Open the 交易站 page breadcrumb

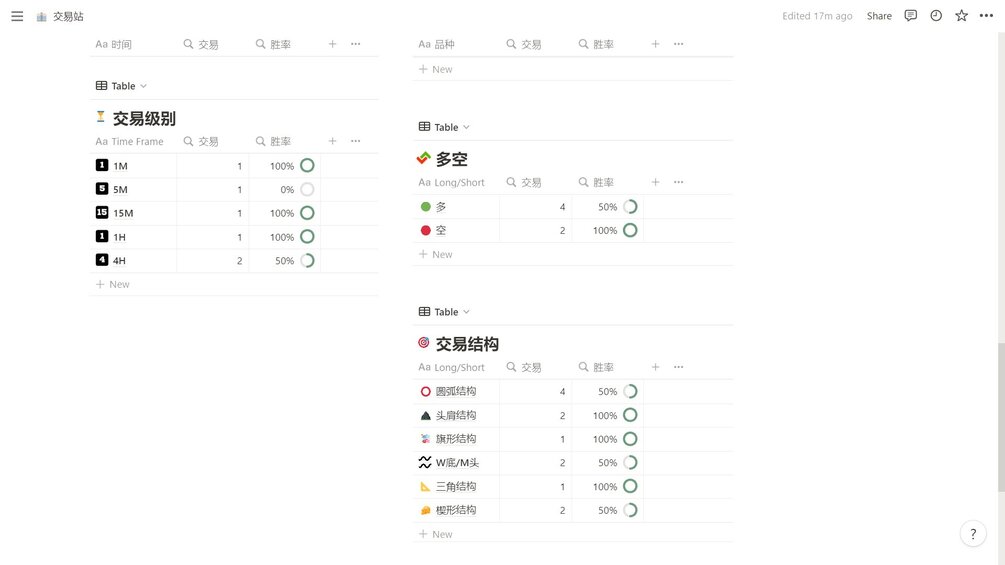pyautogui.click(x=68, y=17)
